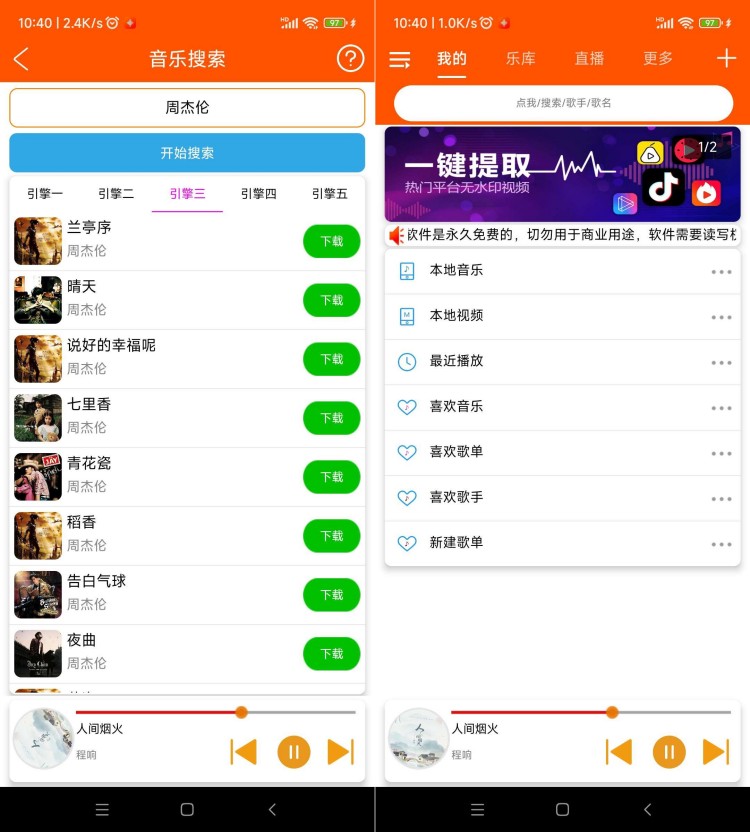Image resolution: width=750 pixels, height=832 pixels.
Task: Switch to the 引擎四 tab
Action: click(258, 194)
